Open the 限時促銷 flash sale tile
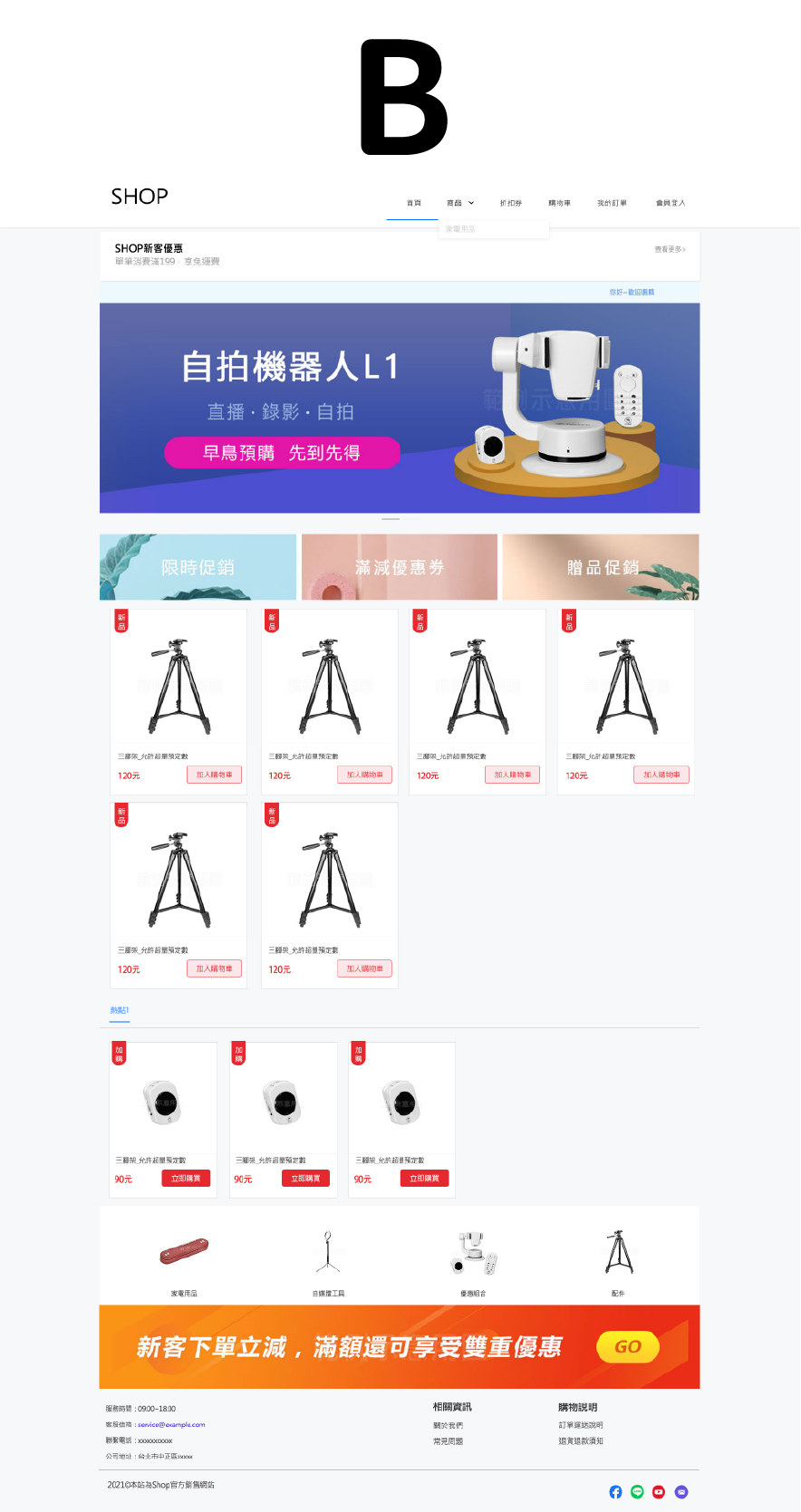 point(198,567)
